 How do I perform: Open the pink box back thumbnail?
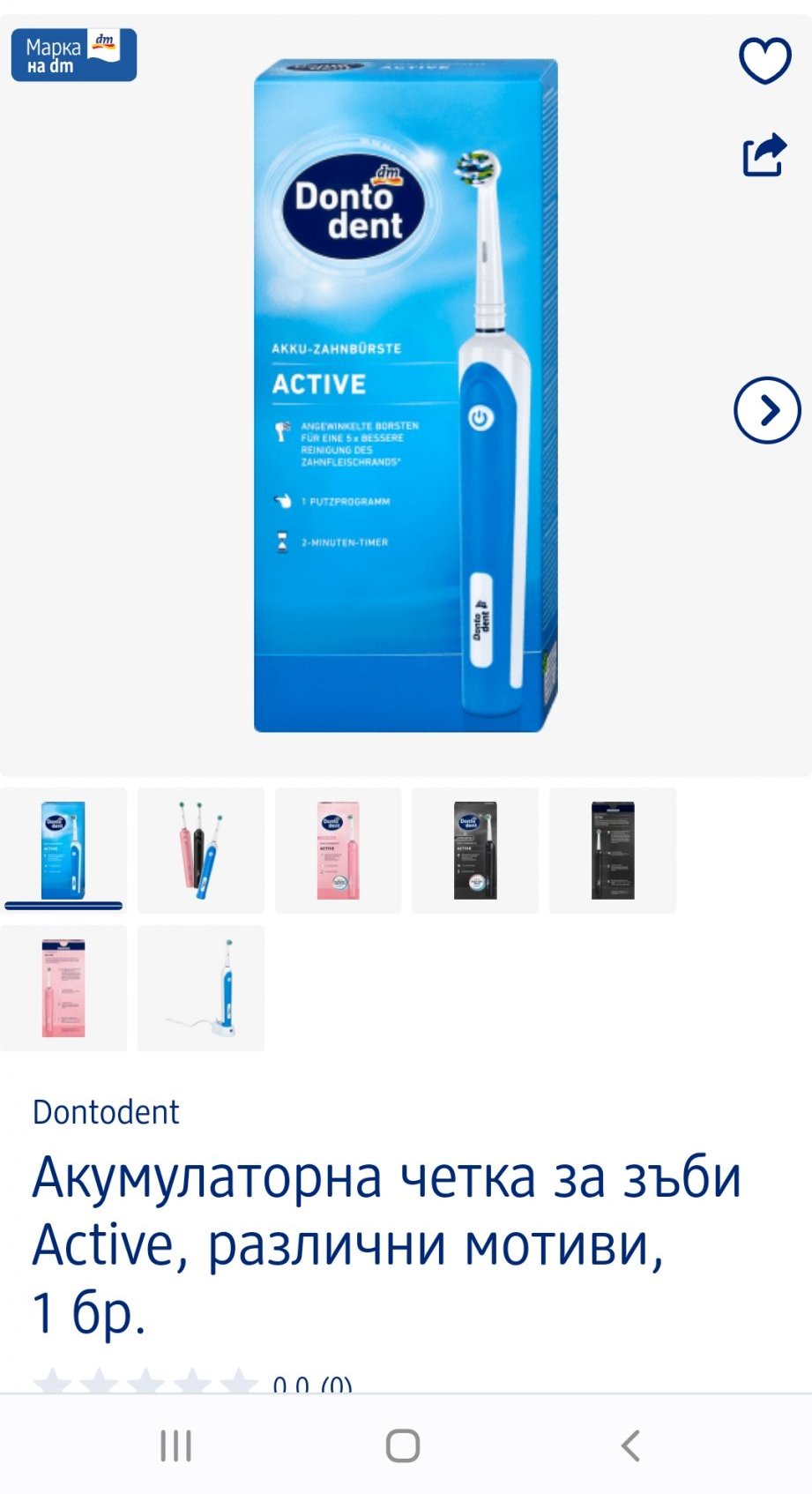(x=63, y=988)
